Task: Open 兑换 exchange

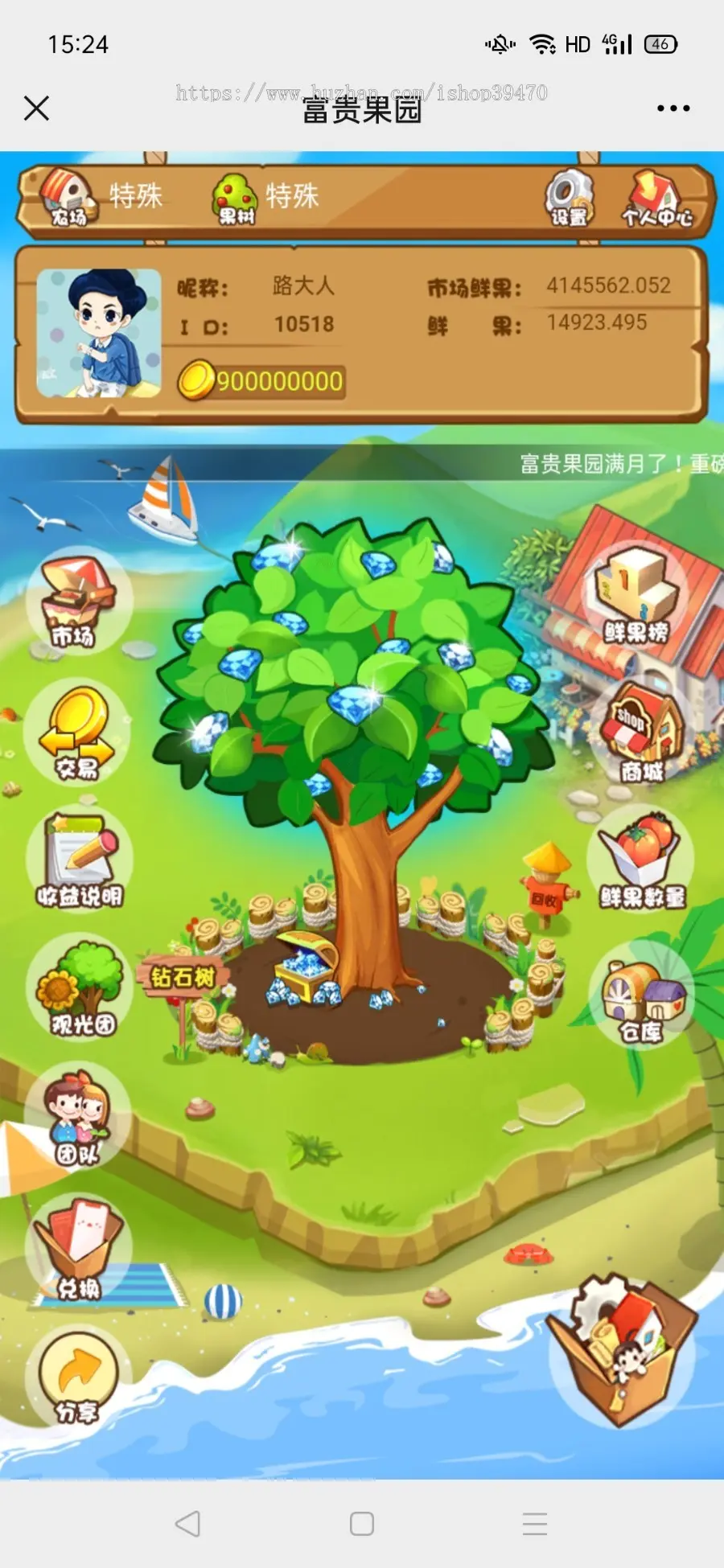Action: [x=77, y=1248]
